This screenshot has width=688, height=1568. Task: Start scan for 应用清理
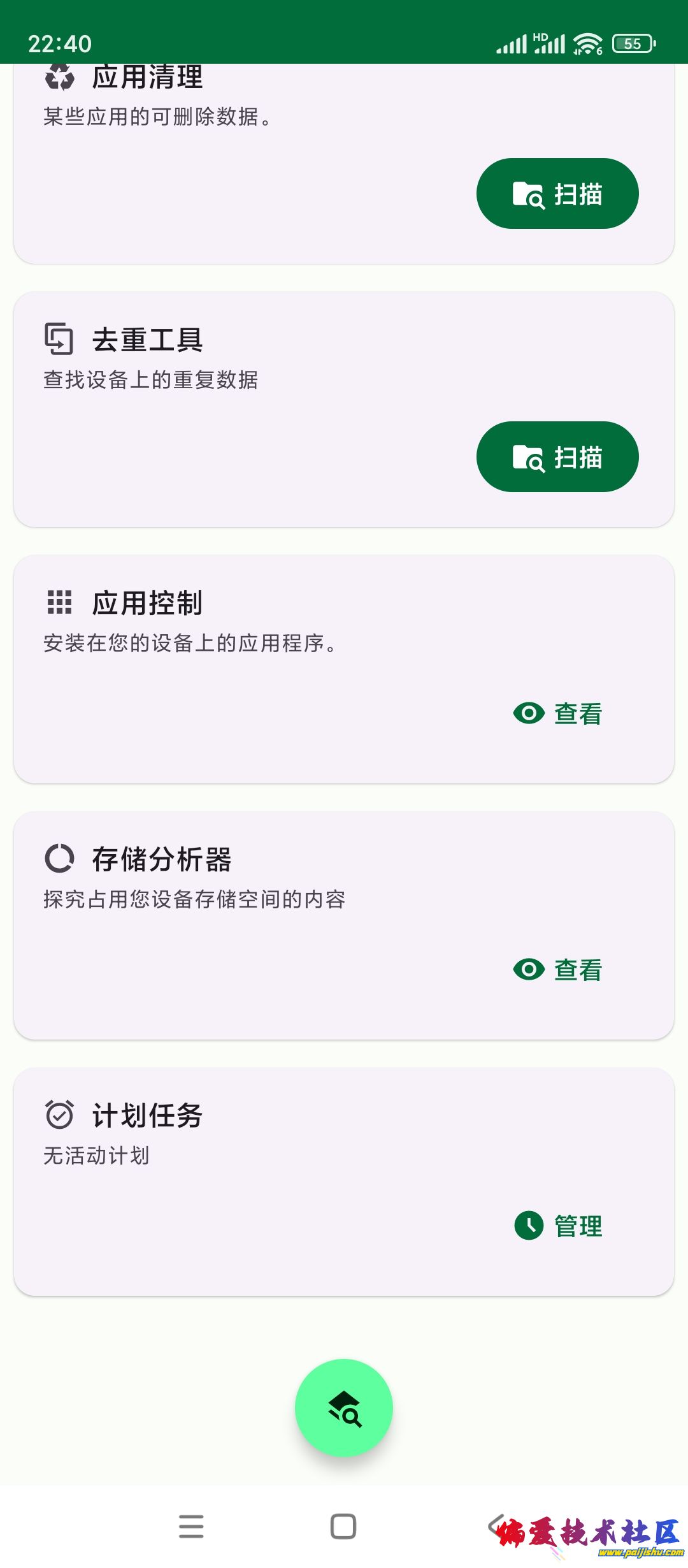point(557,194)
